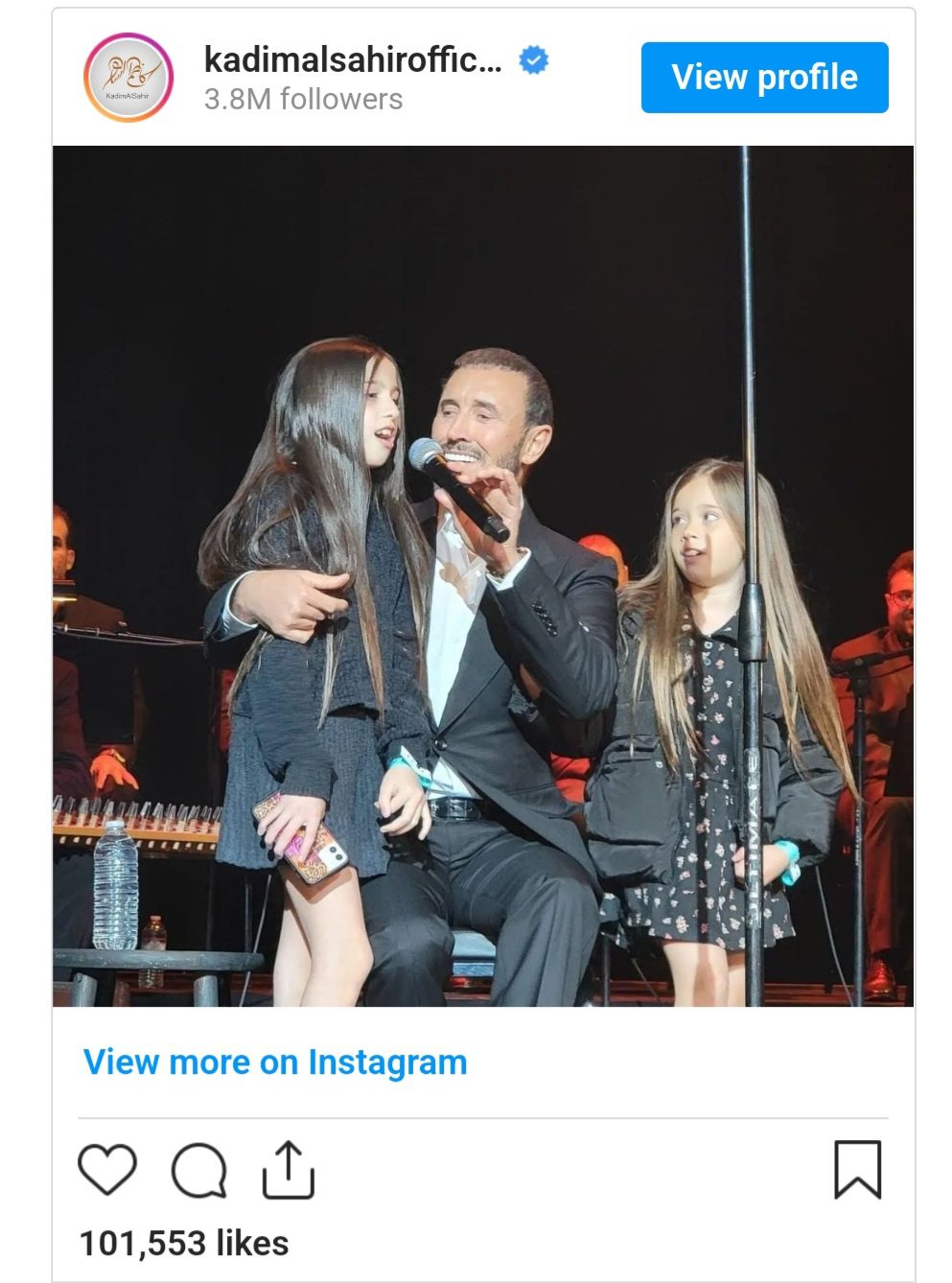This screenshot has width=952, height=1283.
Task: Tap the account's profile picture
Action: [x=128, y=78]
